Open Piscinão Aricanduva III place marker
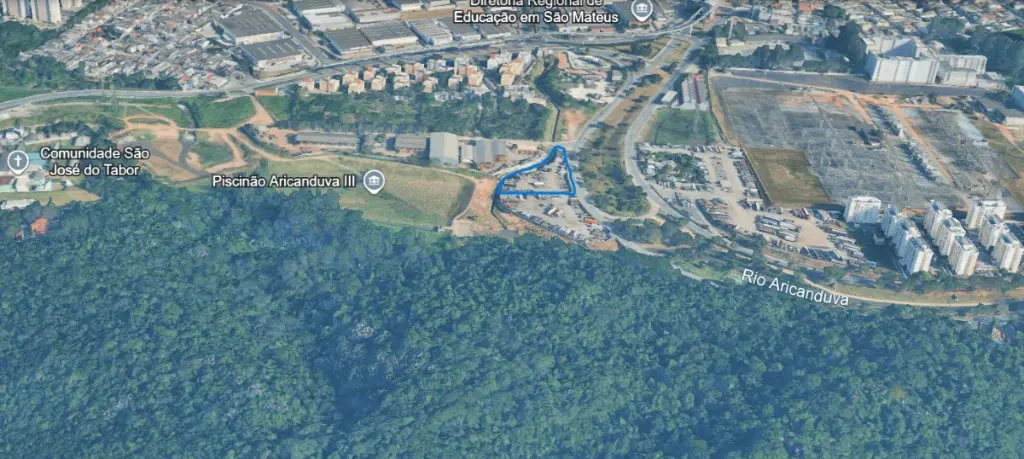1024x459 pixels. click(x=374, y=181)
